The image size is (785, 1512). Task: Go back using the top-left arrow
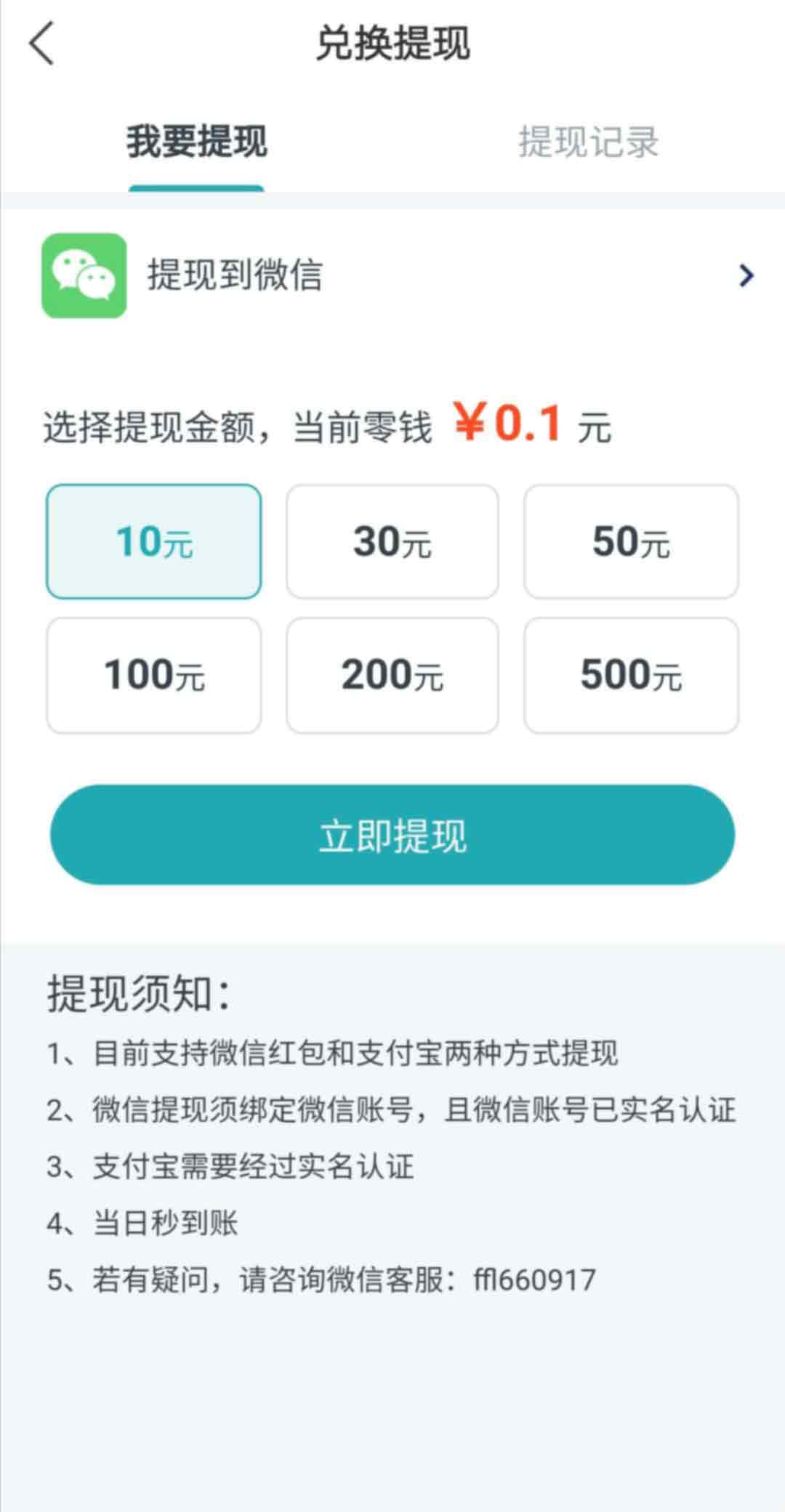(x=41, y=44)
